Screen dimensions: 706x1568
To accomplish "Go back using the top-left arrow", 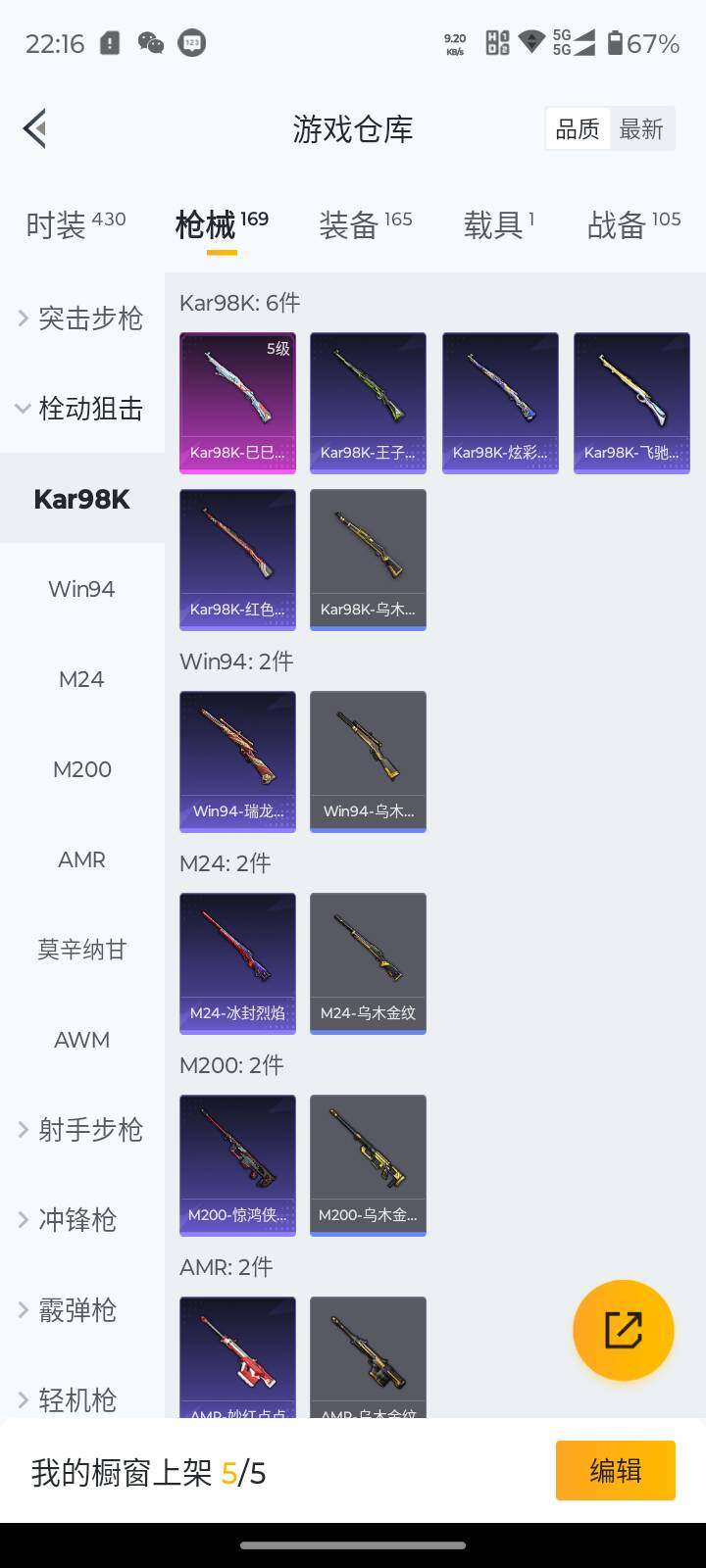I will coord(35,128).
